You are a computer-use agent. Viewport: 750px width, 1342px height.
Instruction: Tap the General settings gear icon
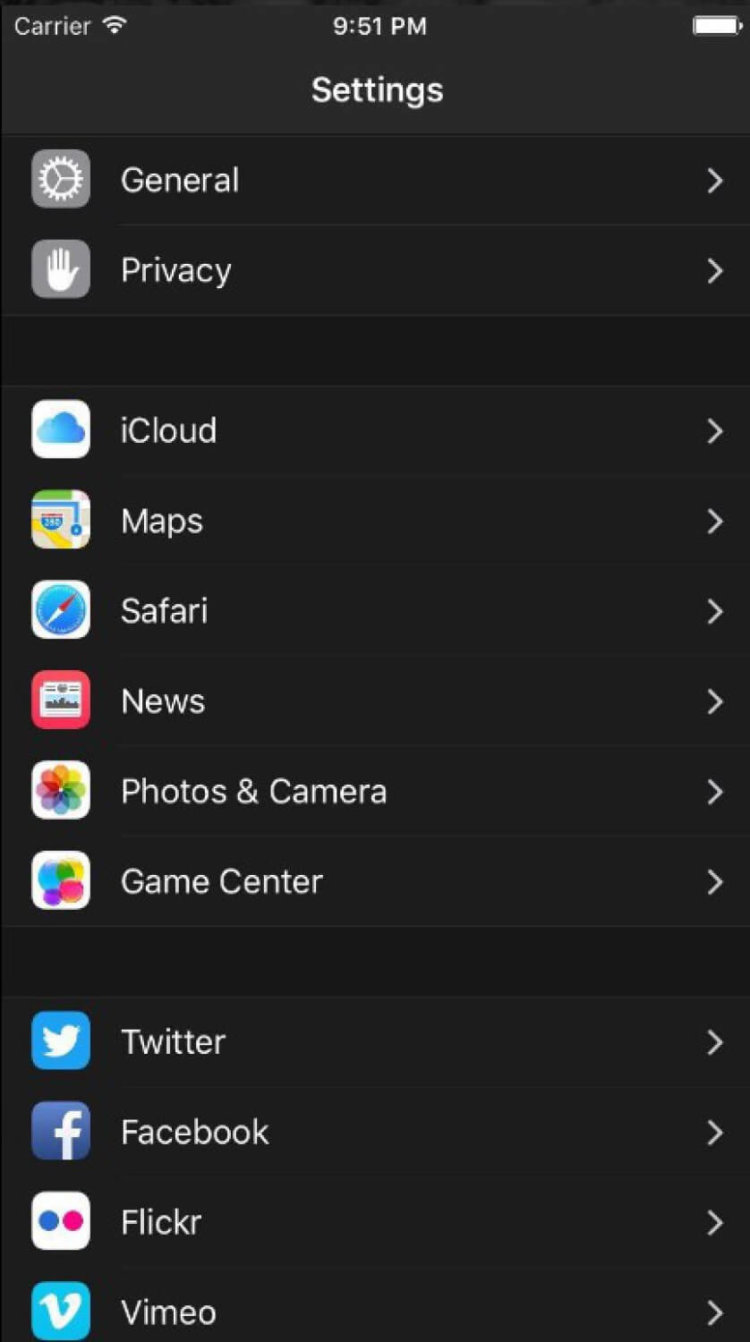(60, 179)
